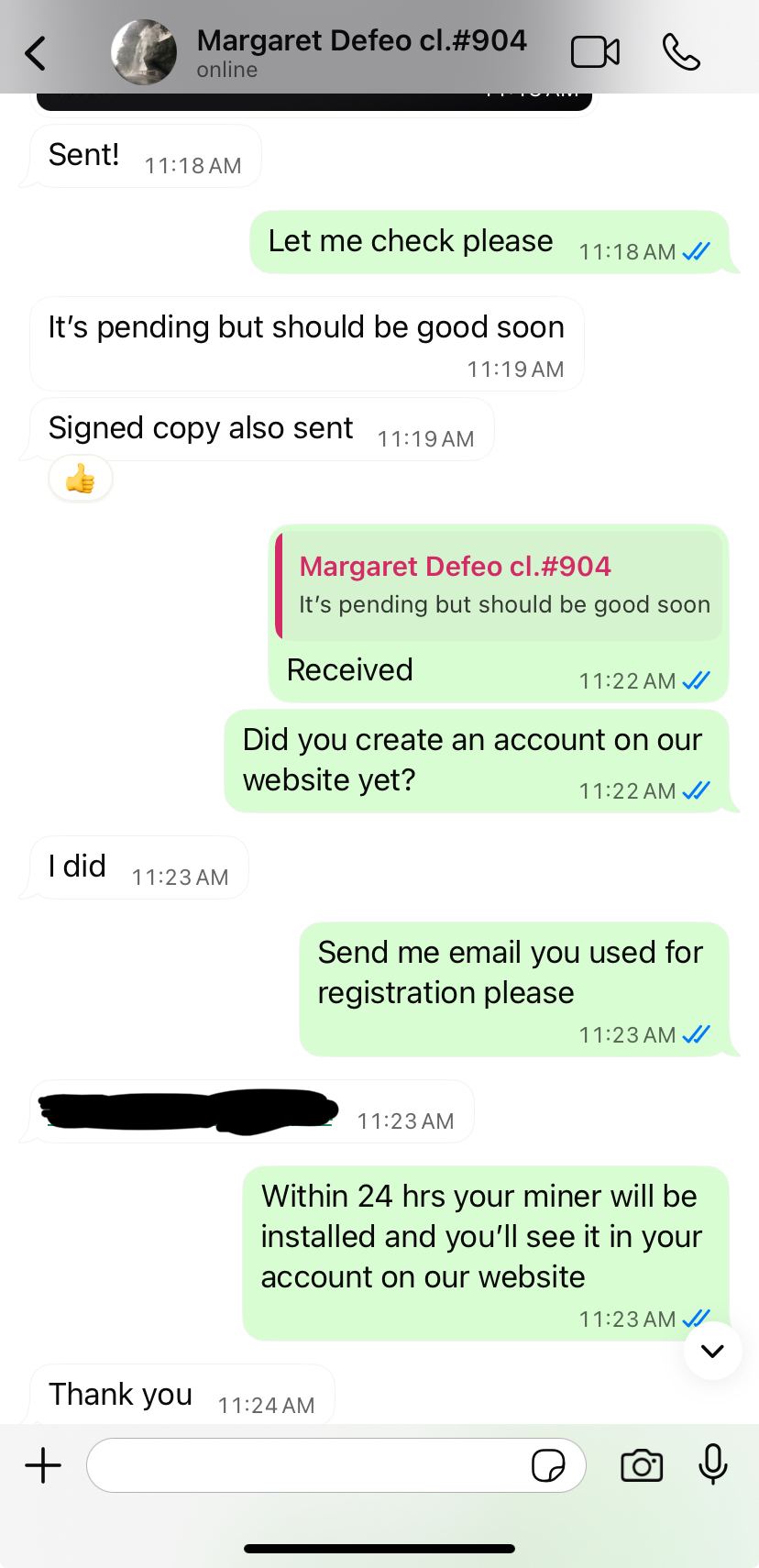759x1568 pixels.
Task: Open the attachment plus menu
Action: click(x=43, y=1464)
